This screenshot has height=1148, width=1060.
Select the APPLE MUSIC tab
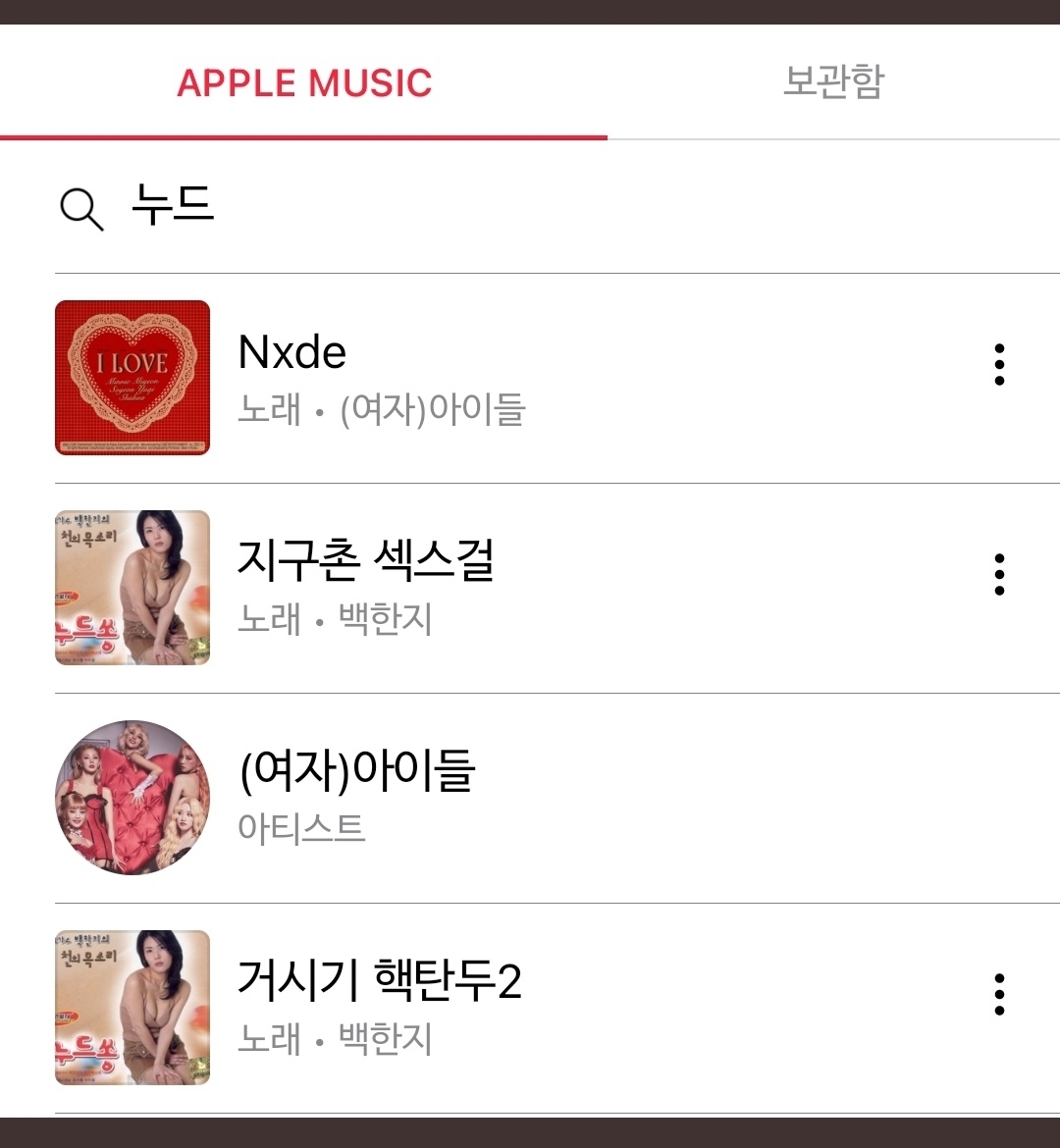304,82
